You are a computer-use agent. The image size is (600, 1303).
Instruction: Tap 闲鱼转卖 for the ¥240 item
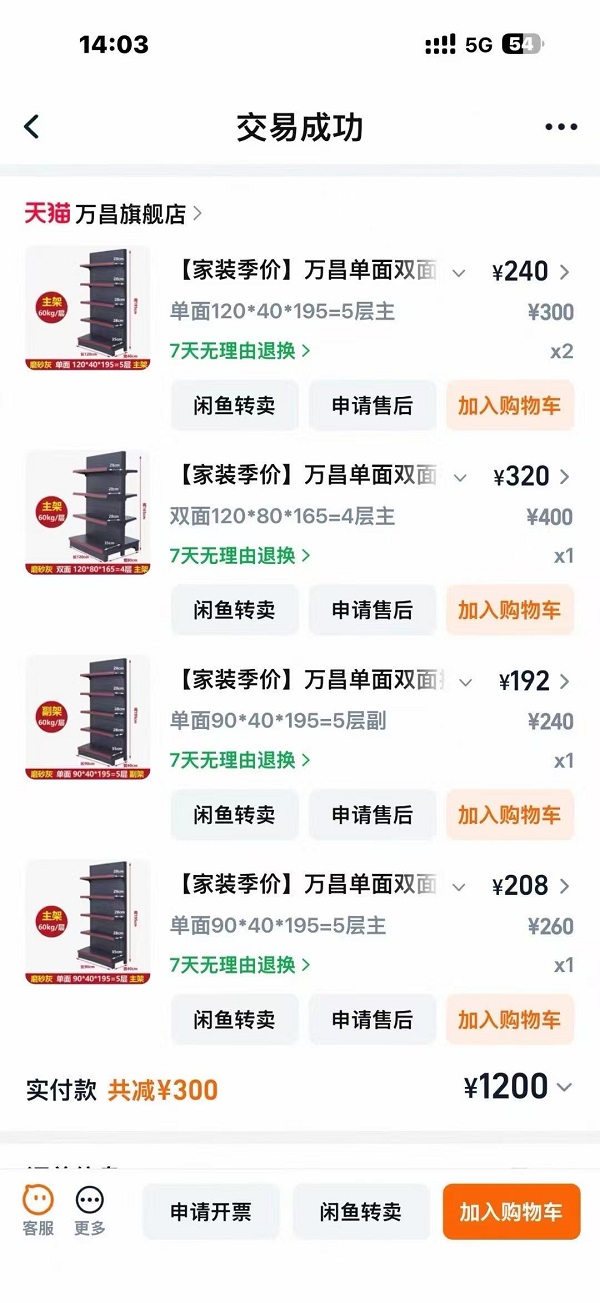(x=234, y=406)
